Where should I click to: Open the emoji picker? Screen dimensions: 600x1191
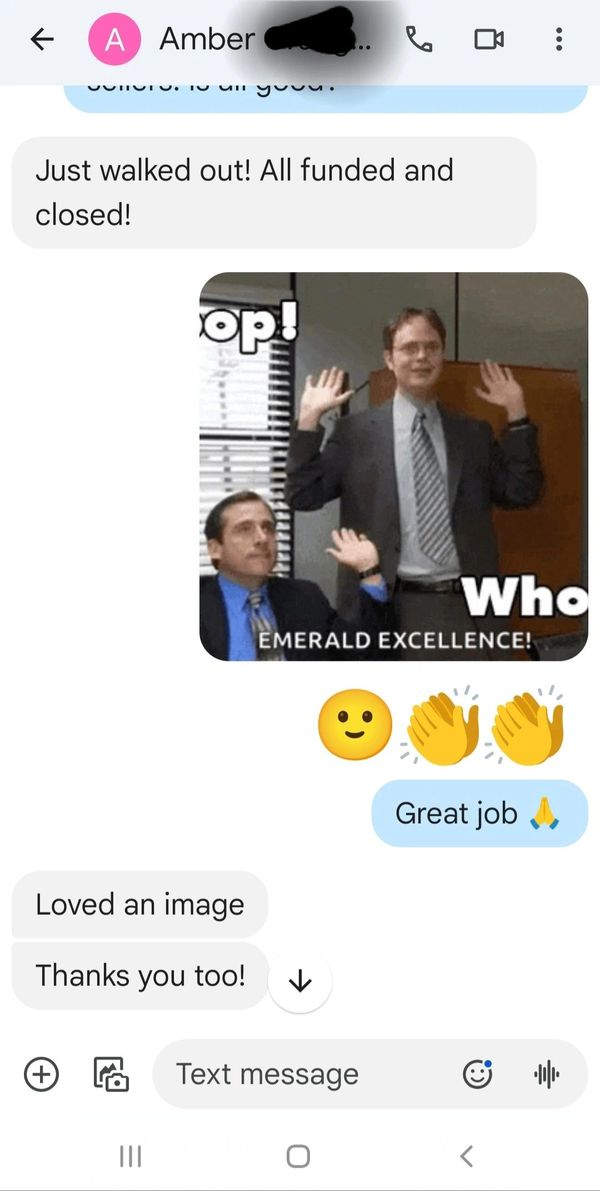pyautogui.click(x=478, y=1074)
